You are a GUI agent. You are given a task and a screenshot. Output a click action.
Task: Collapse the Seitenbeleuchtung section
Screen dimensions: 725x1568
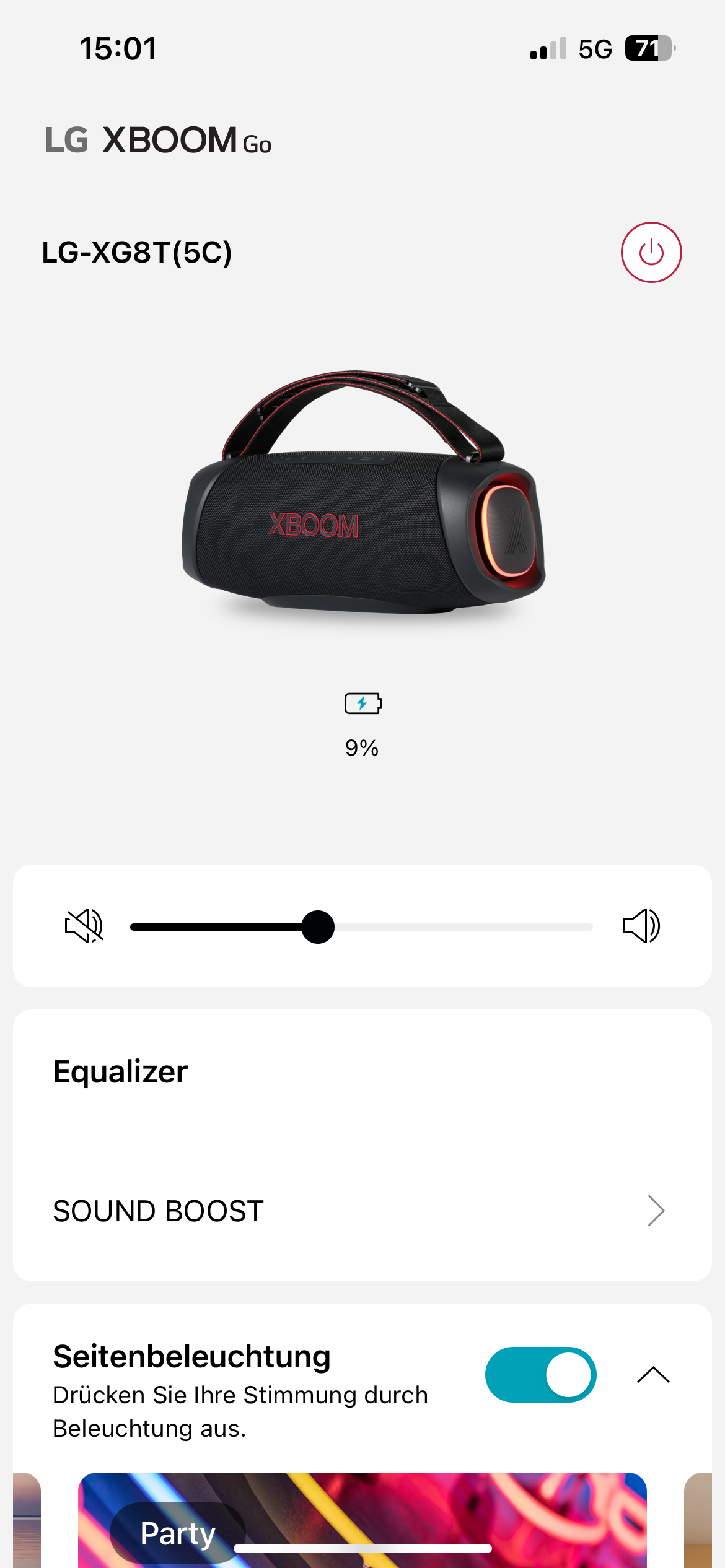click(653, 1375)
